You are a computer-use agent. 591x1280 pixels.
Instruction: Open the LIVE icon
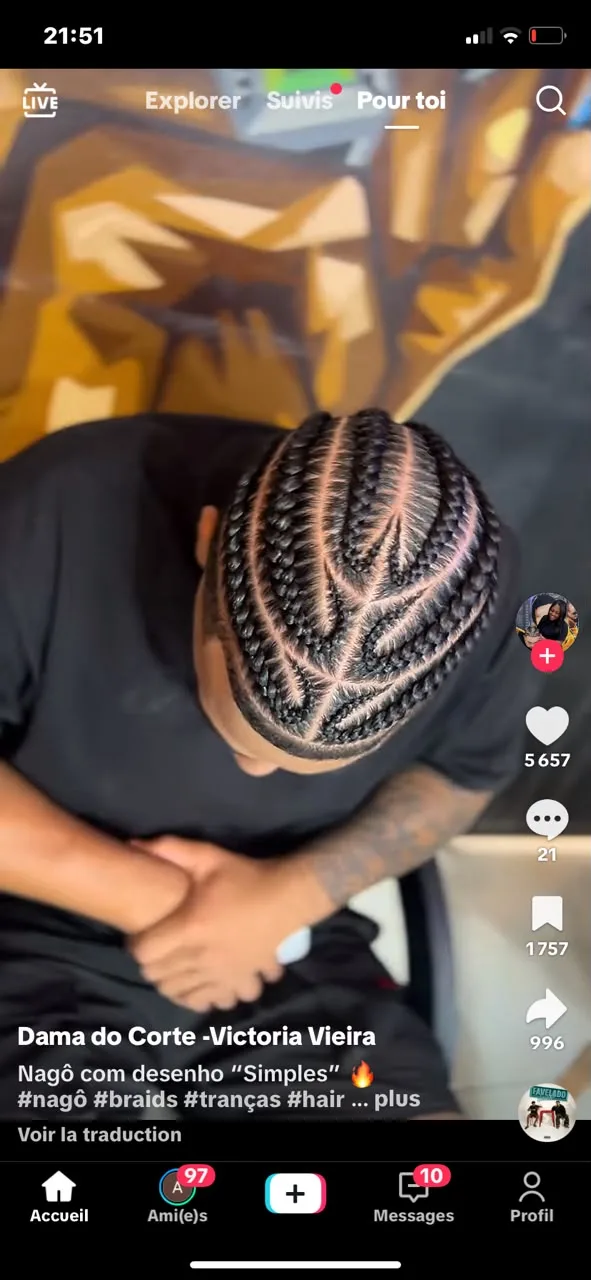point(40,100)
